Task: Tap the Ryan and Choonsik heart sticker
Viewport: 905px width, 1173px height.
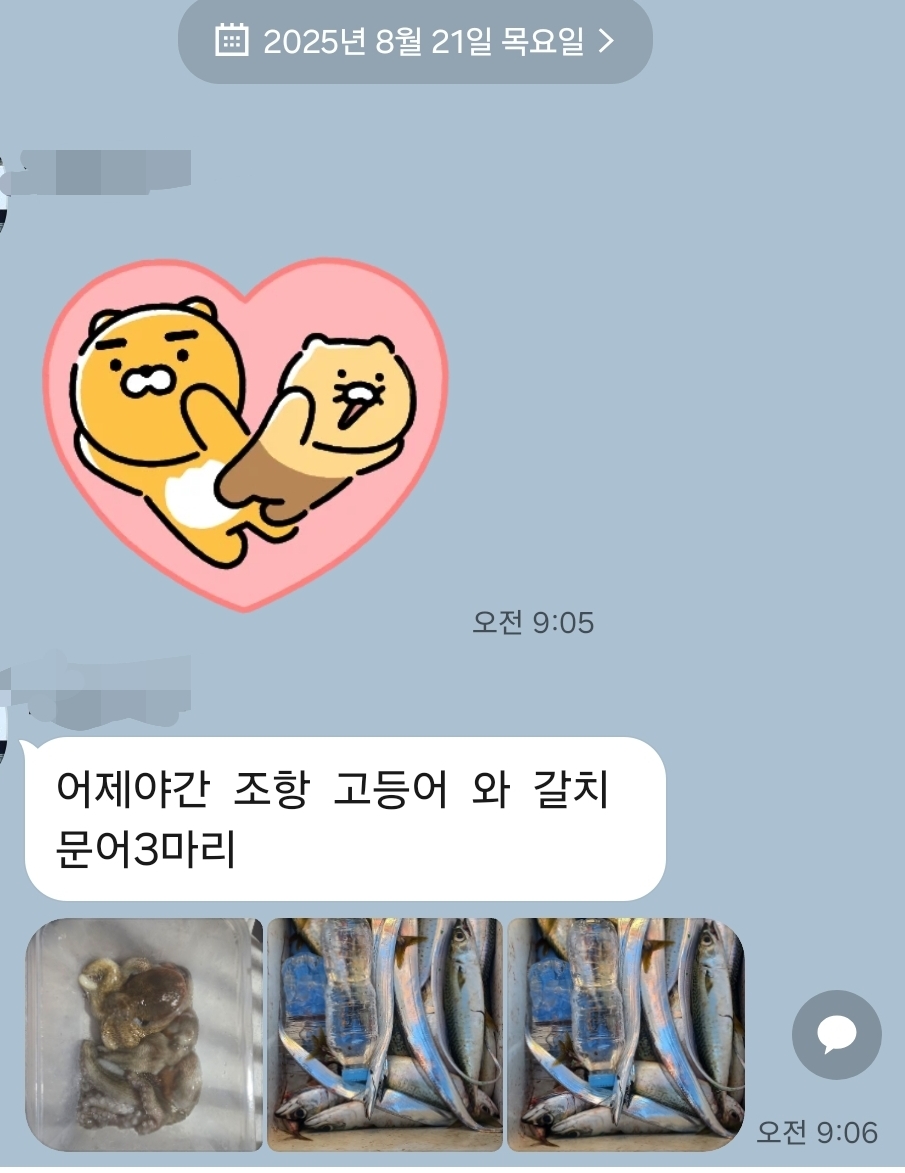Action: 245,432
